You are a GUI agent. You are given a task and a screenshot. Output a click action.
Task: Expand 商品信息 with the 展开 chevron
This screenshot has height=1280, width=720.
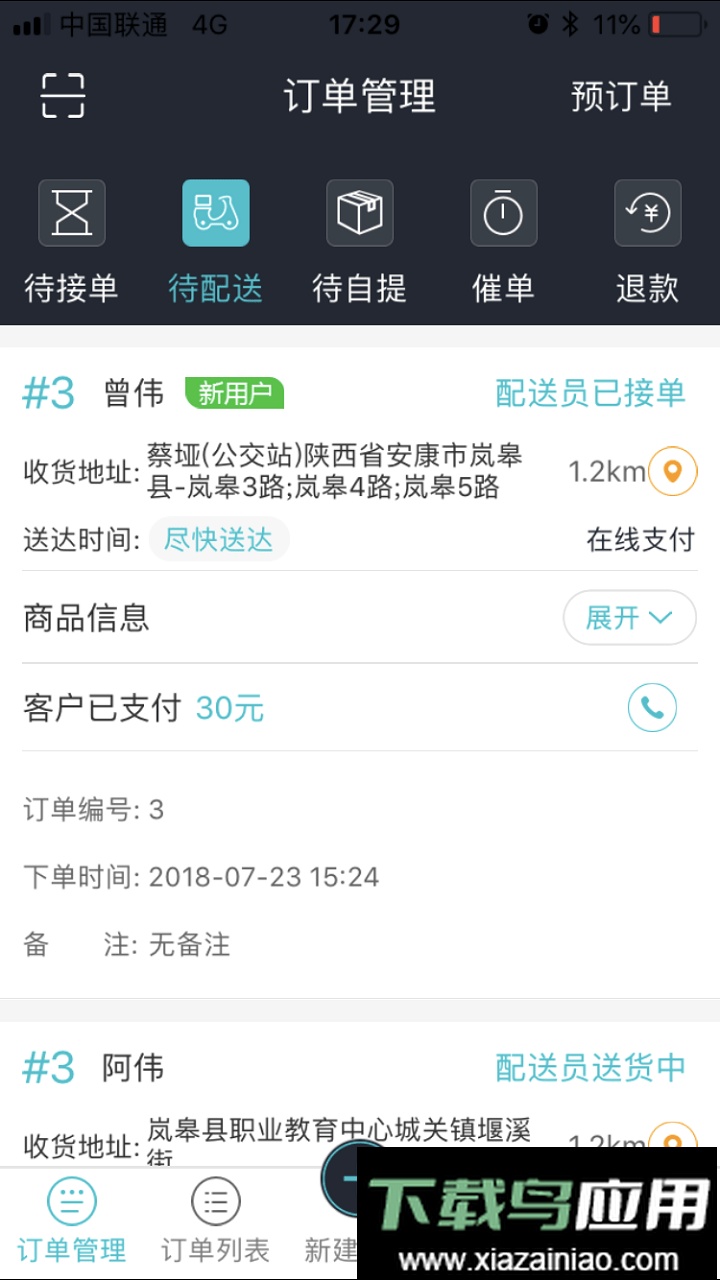(x=629, y=618)
